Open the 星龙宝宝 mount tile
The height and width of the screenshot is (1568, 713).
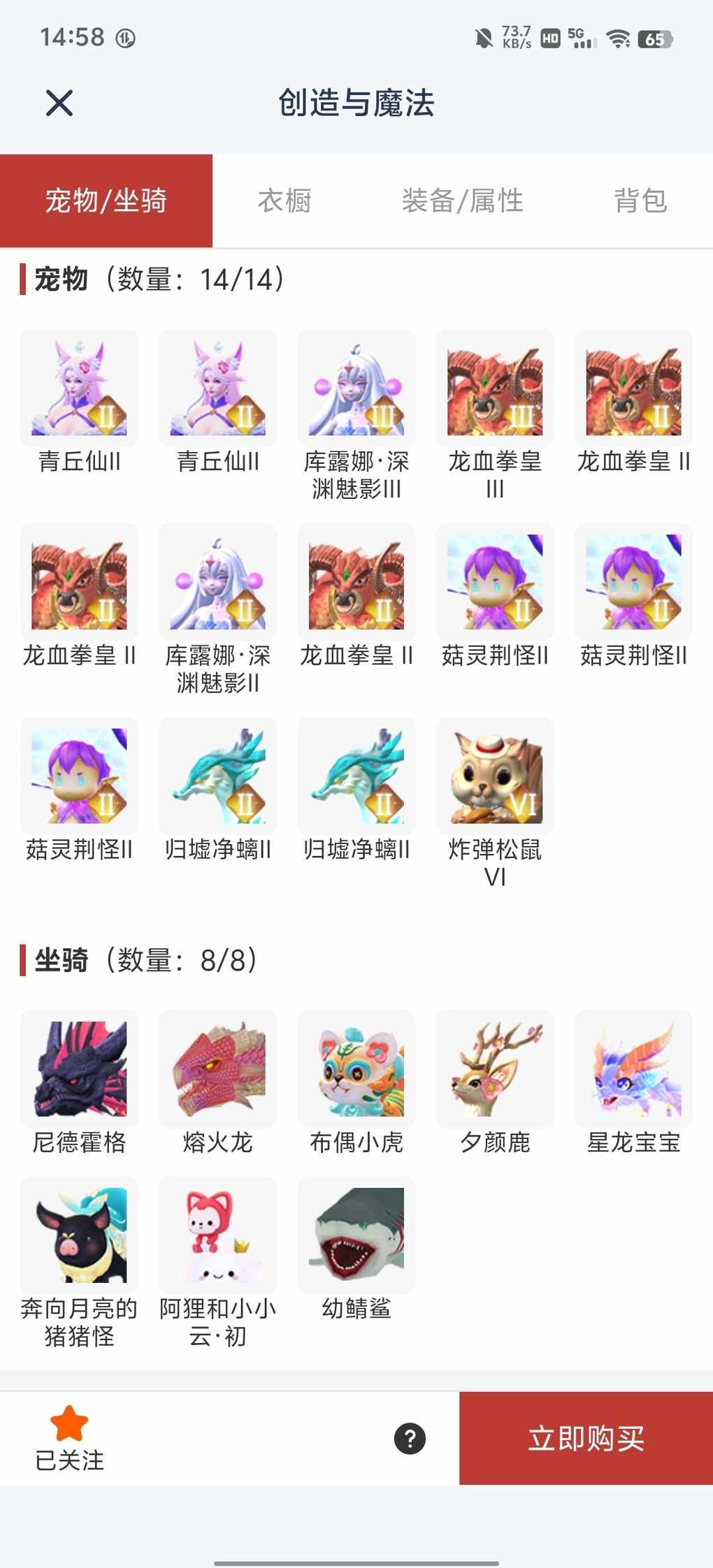coord(633,1069)
